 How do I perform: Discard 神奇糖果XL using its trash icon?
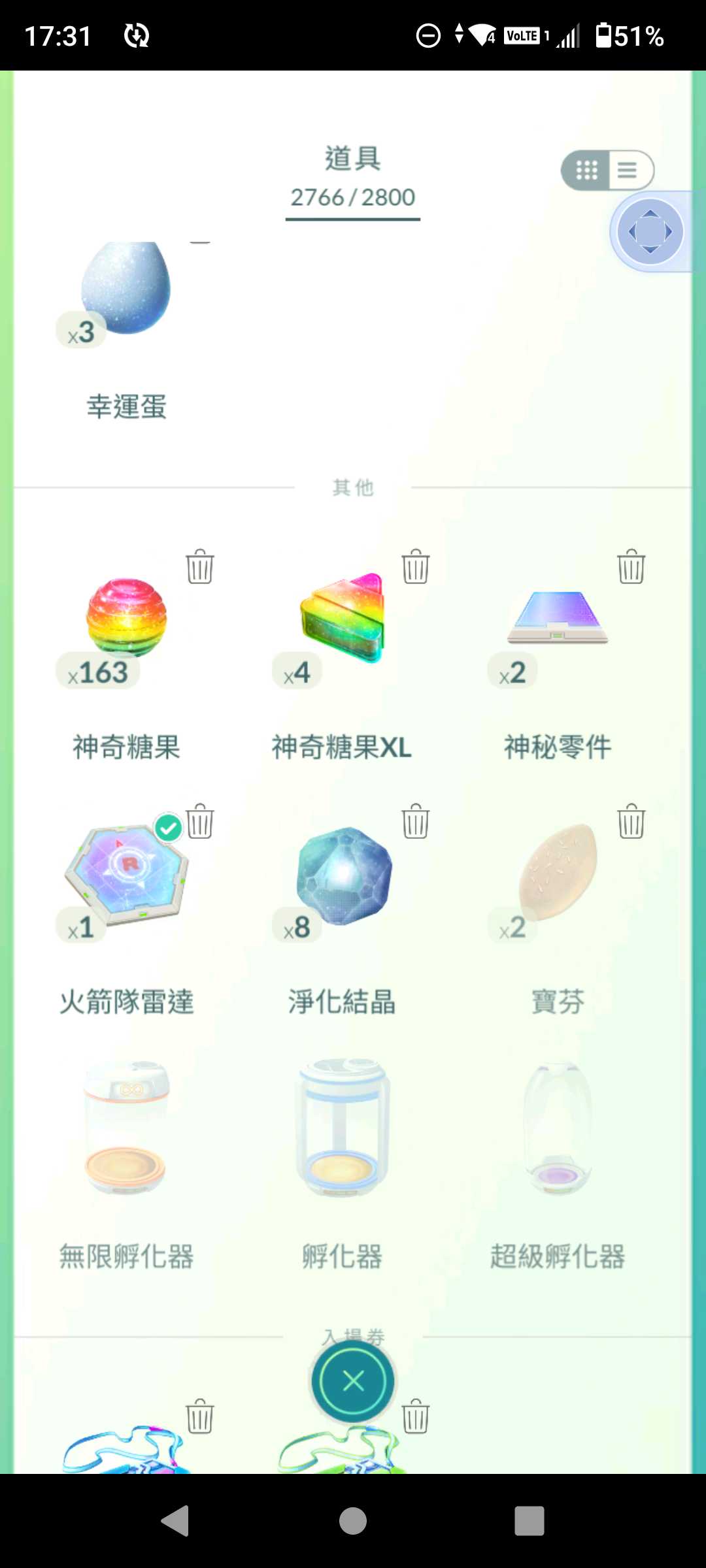(x=416, y=566)
